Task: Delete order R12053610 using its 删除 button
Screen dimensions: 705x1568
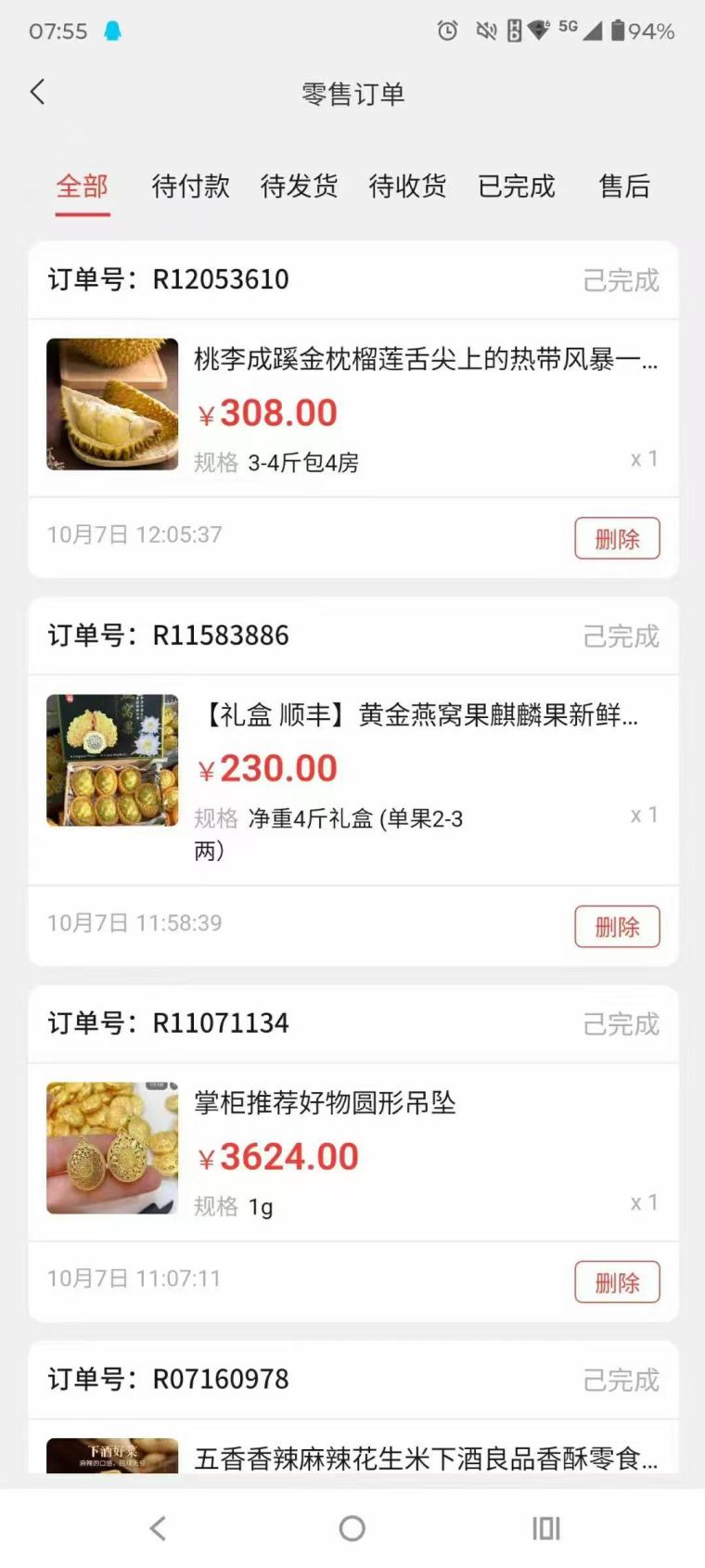Action: [617, 538]
